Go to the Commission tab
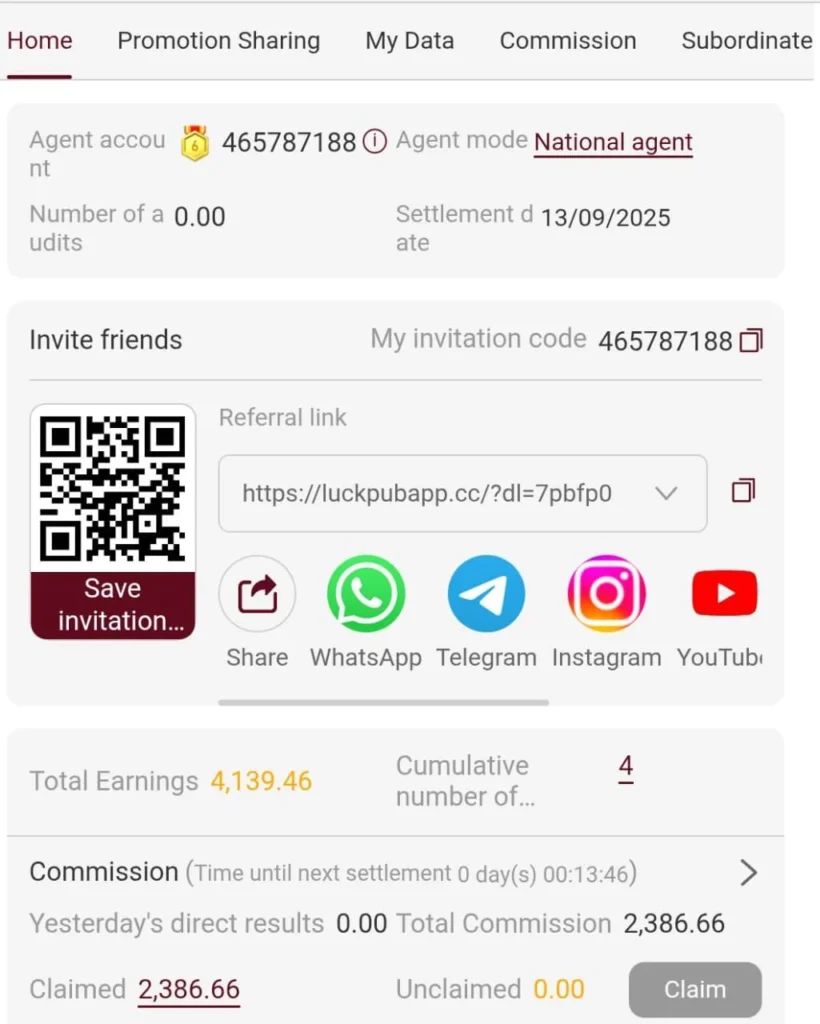820x1024 pixels. coord(567,41)
